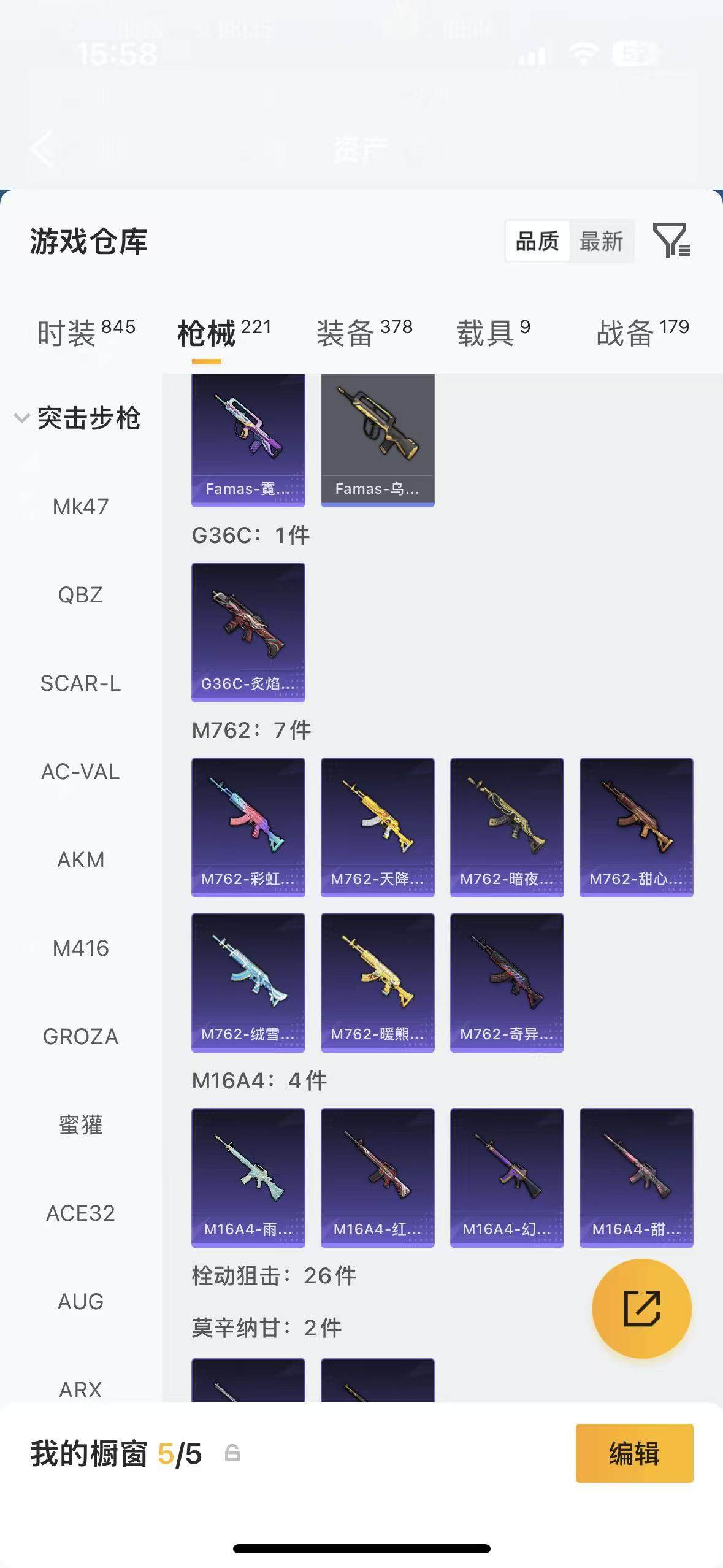Tap the 编辑 button
This screenshot has width=723, height=1568.
635,1453
